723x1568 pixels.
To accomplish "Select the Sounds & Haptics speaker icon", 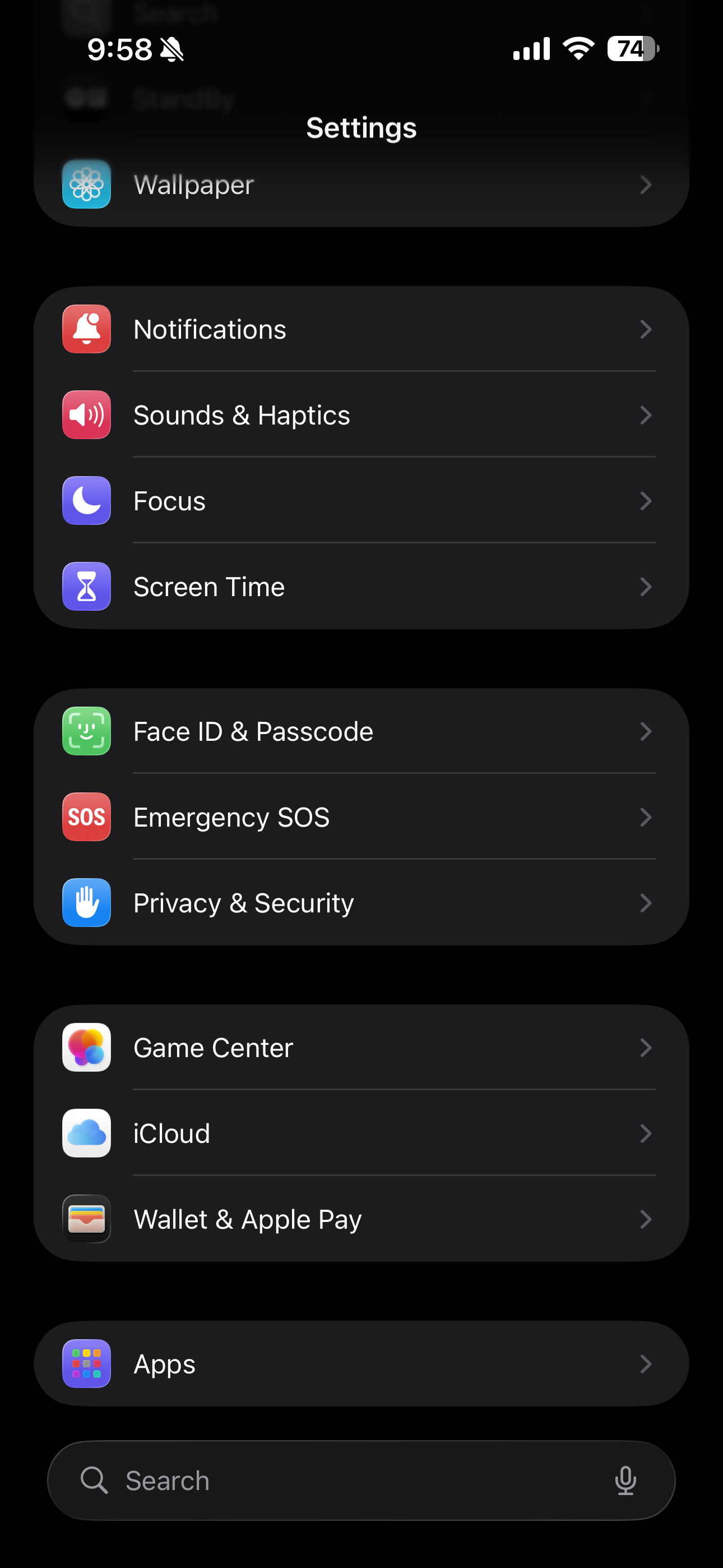I will (x=86, y=415).
